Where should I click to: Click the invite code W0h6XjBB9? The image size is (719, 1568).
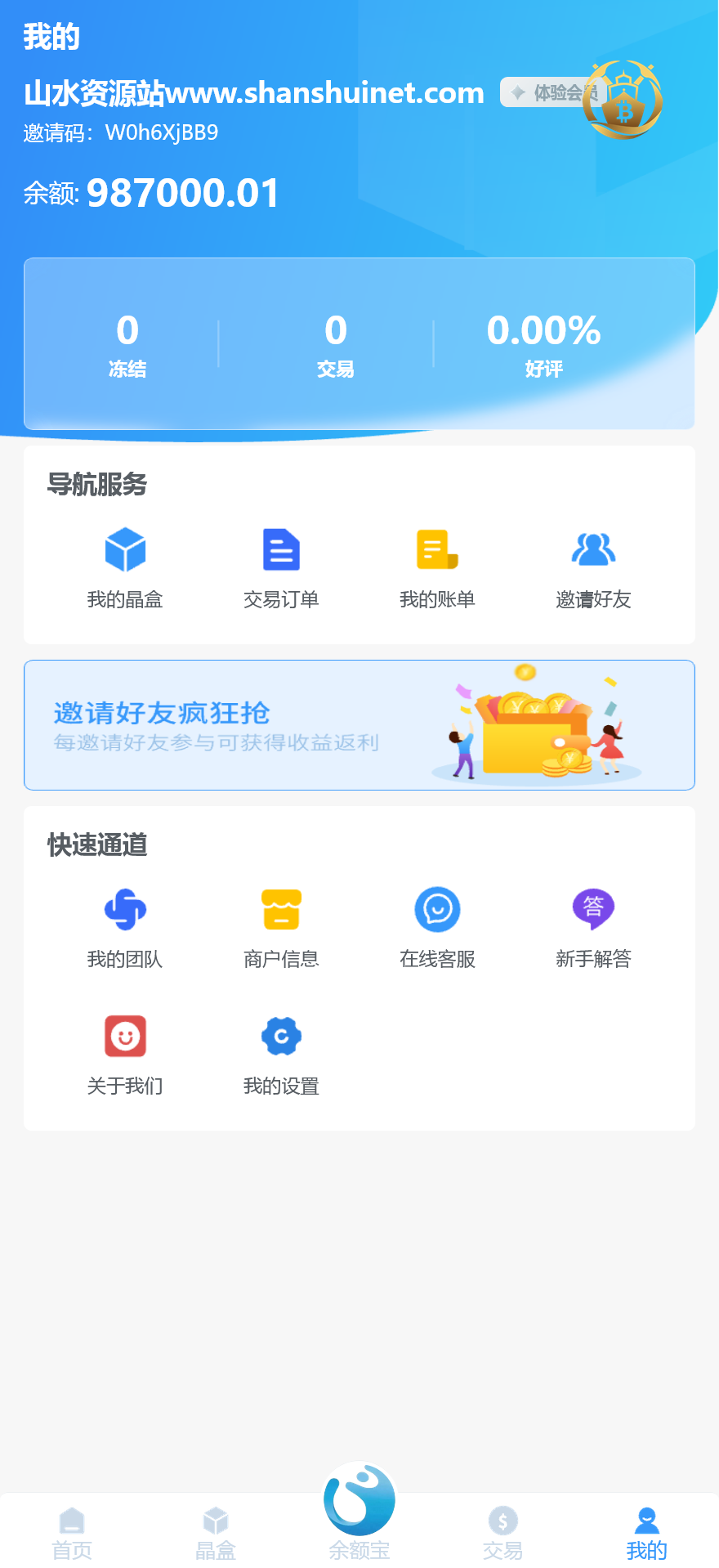(x=162, y=131)
